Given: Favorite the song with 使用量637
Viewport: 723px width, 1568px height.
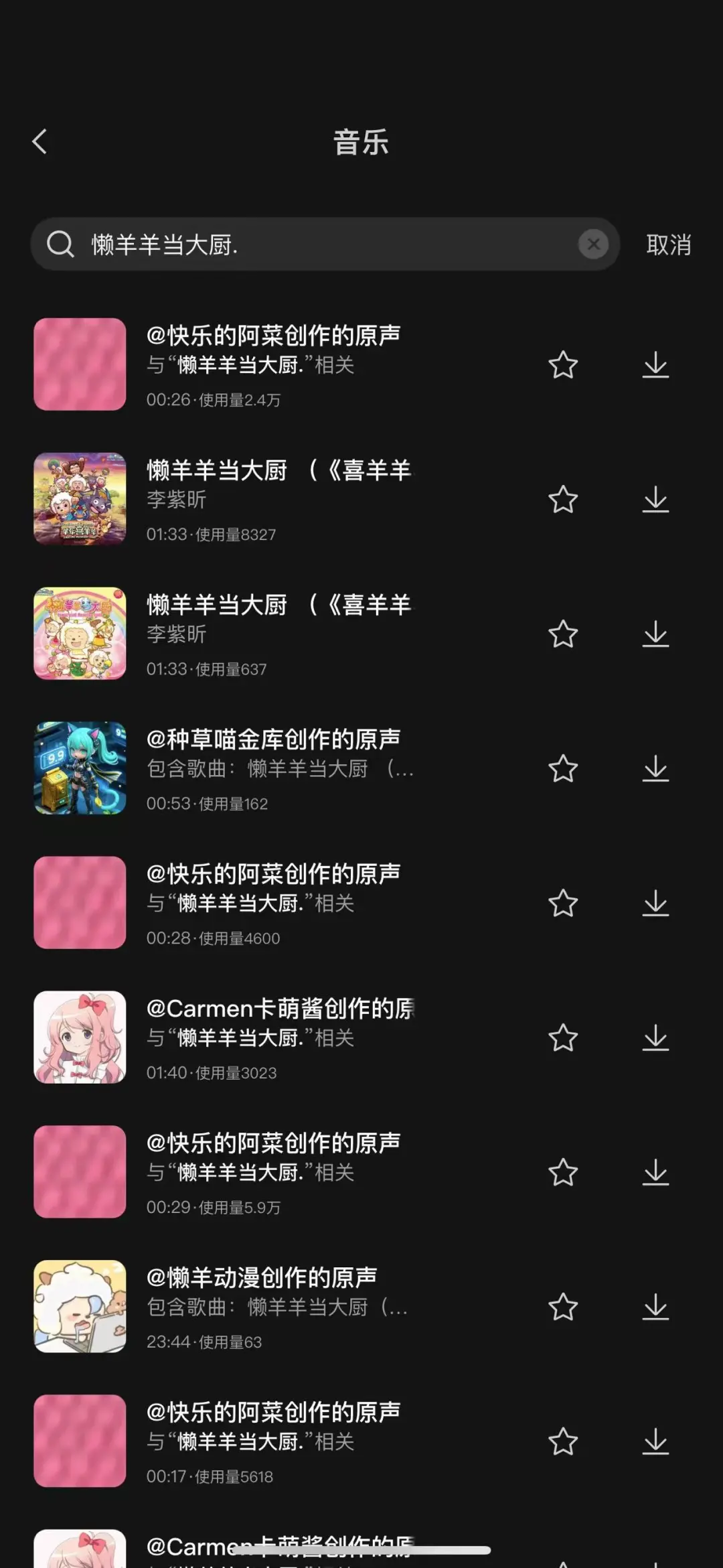Looking at the screenshot, I should coord(563,634).
